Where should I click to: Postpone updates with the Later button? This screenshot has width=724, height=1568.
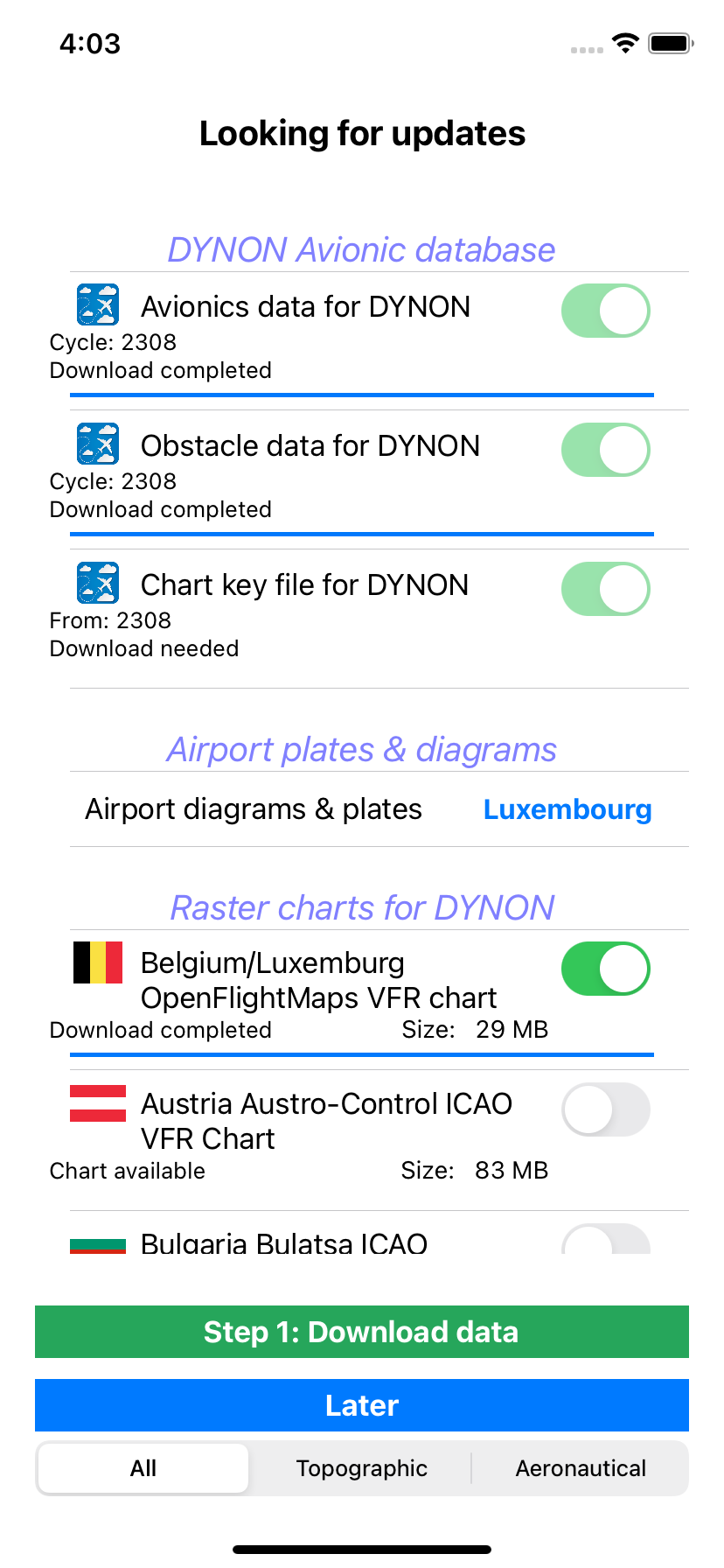click(362, 1405)
